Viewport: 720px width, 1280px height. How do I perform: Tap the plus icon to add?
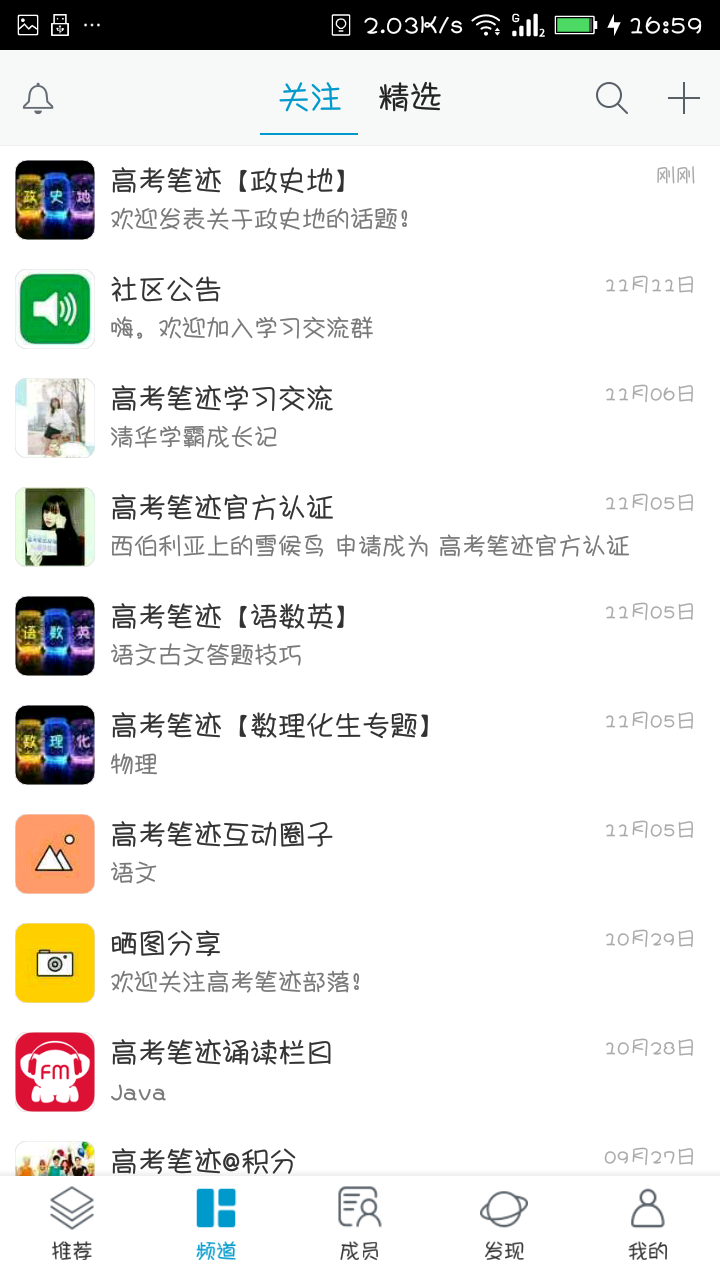tap(684, 98)
